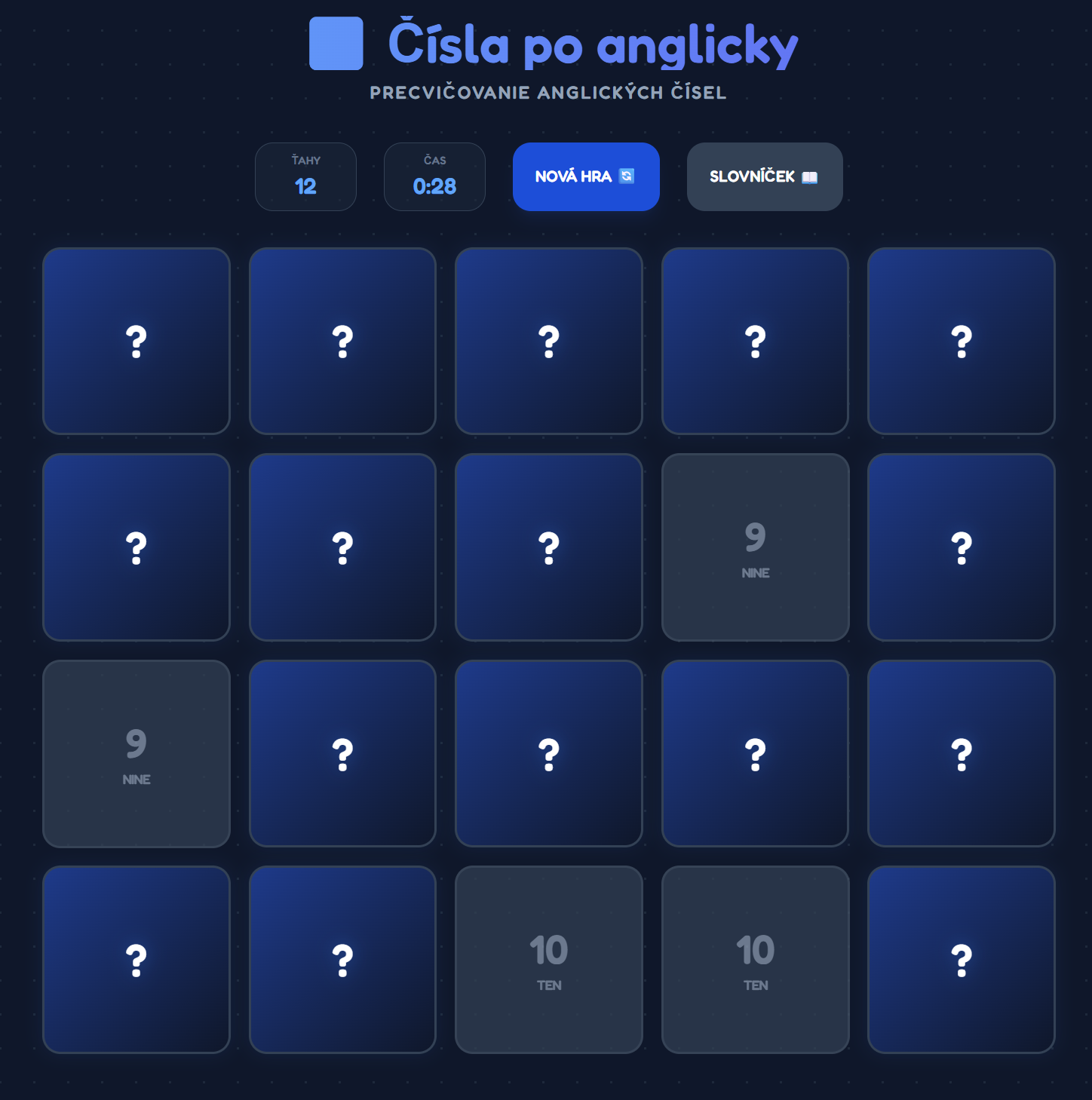The width and height of the screenshot is (1092, 1100).
Task: Start a new game with Nová hra
Action: click(585, 176)
